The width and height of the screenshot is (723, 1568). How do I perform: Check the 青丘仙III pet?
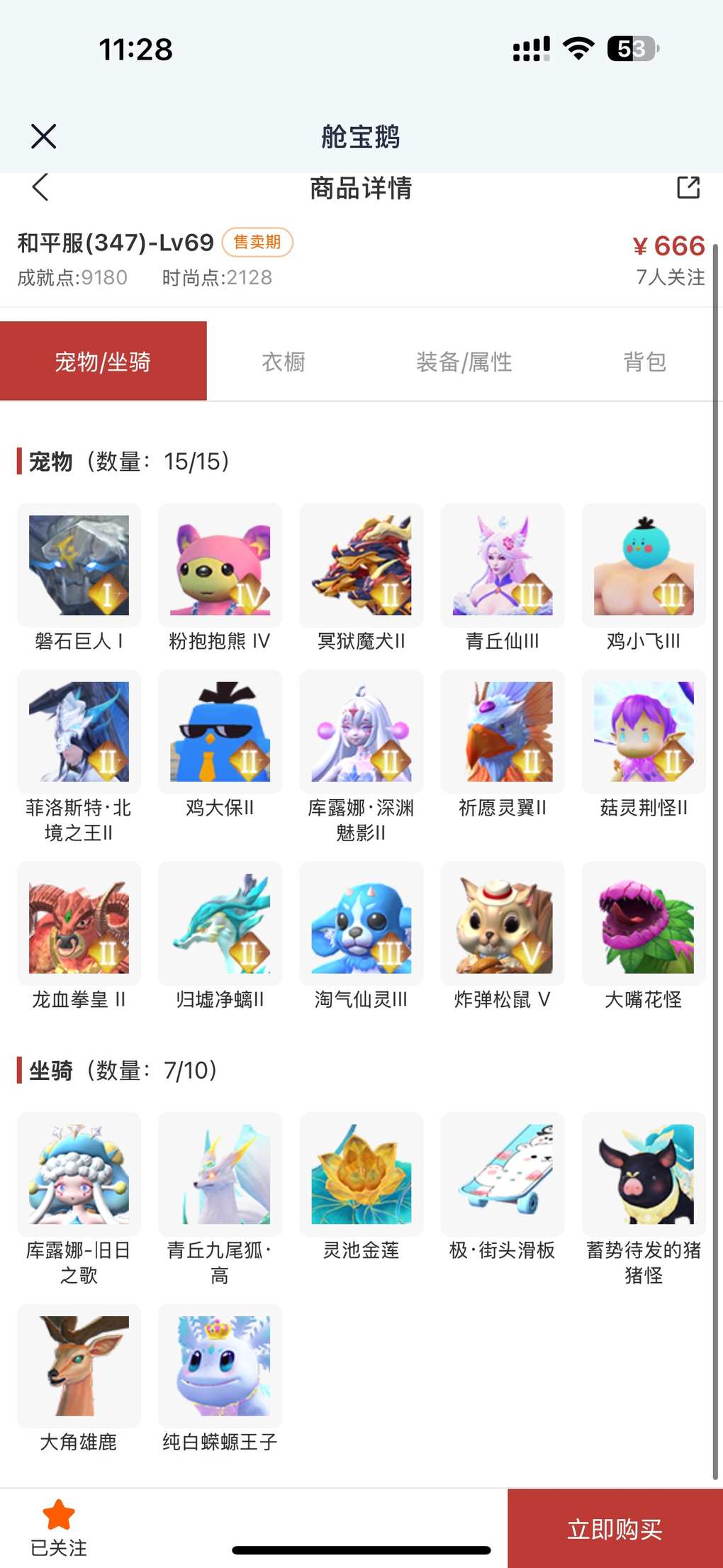click(503, 565)
